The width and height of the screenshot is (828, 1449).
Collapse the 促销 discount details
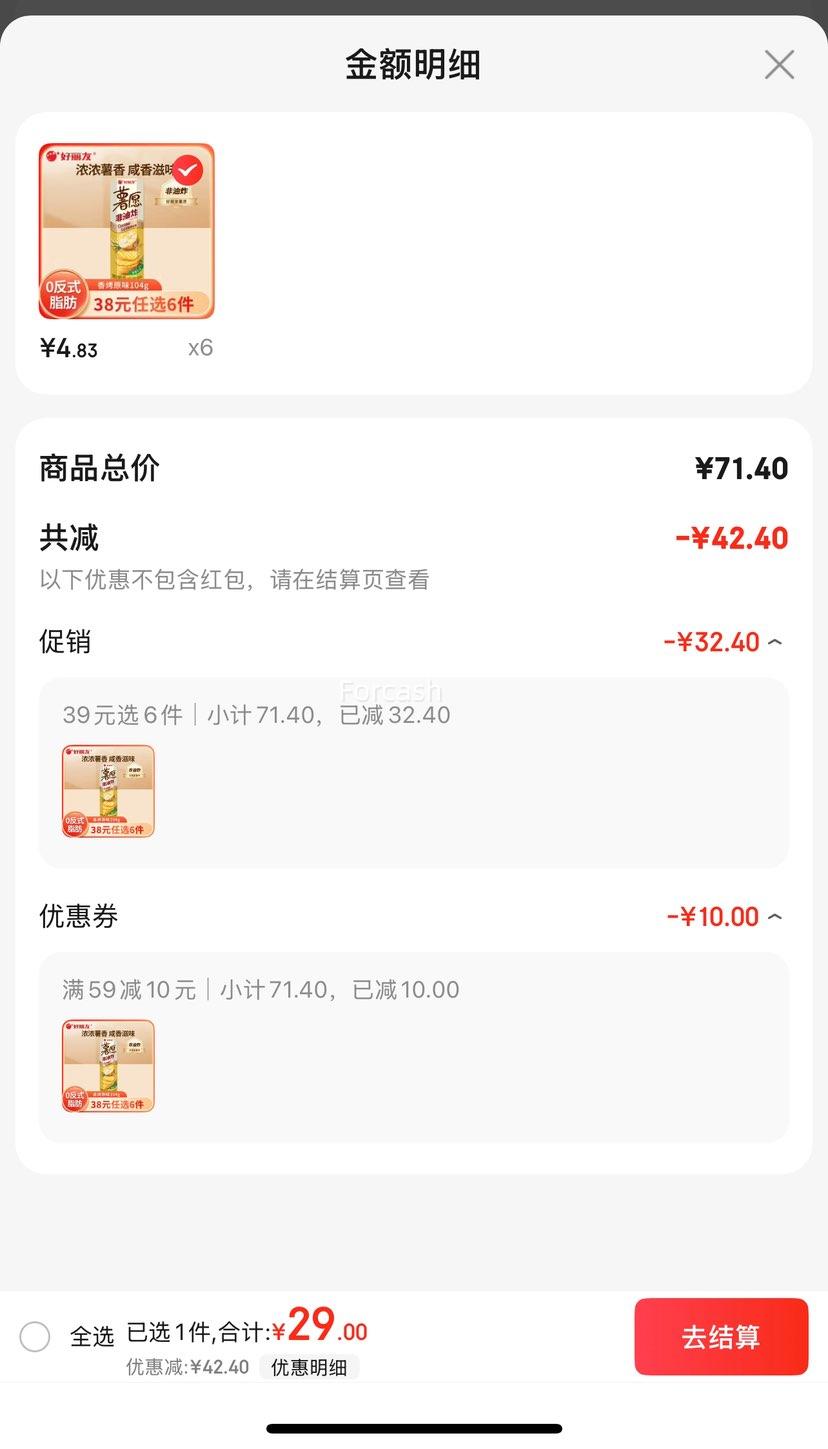pyautogui.click(x=775, y=642)
